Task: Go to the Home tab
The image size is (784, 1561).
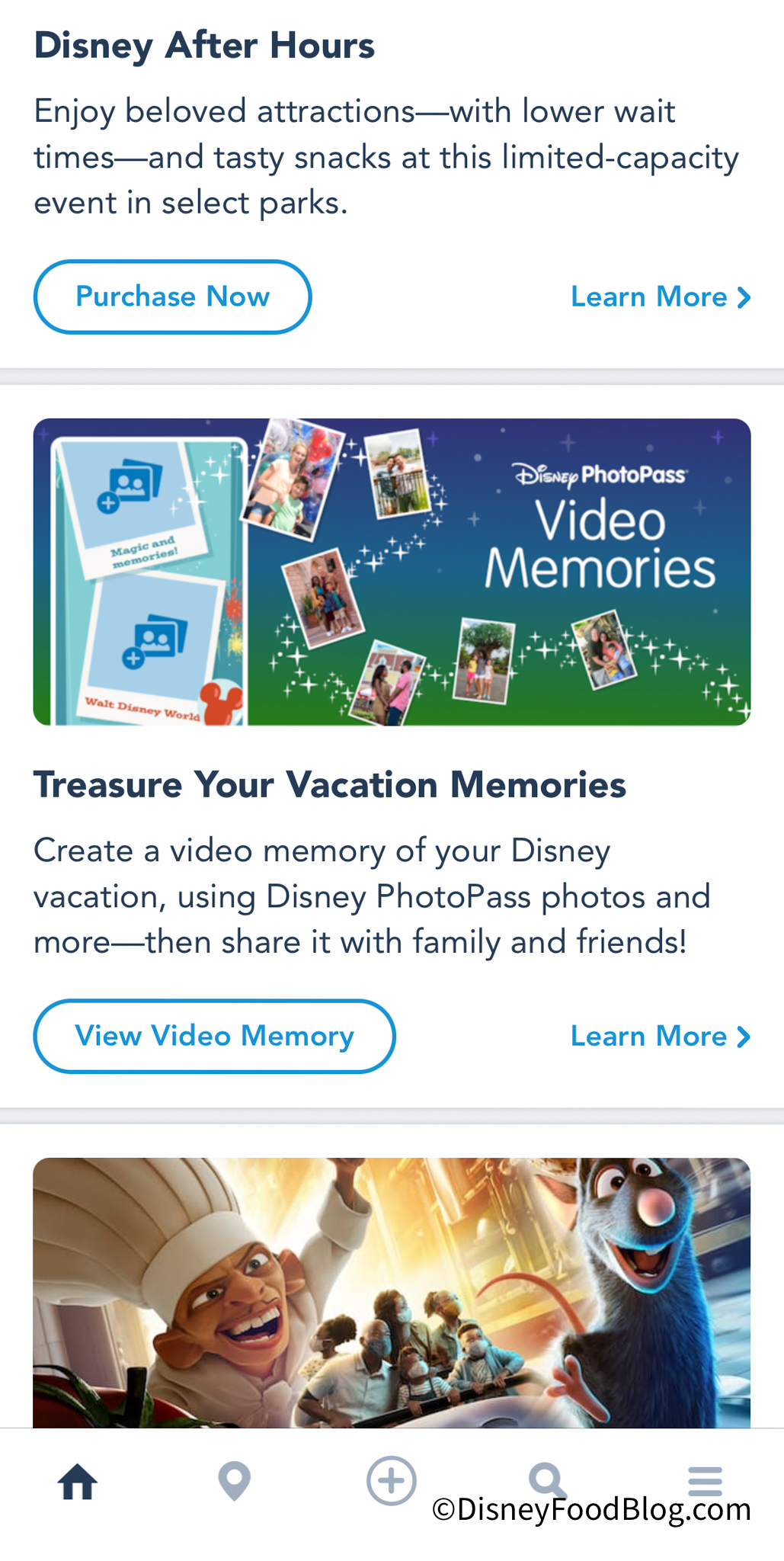Action: tap(78, 1482)
